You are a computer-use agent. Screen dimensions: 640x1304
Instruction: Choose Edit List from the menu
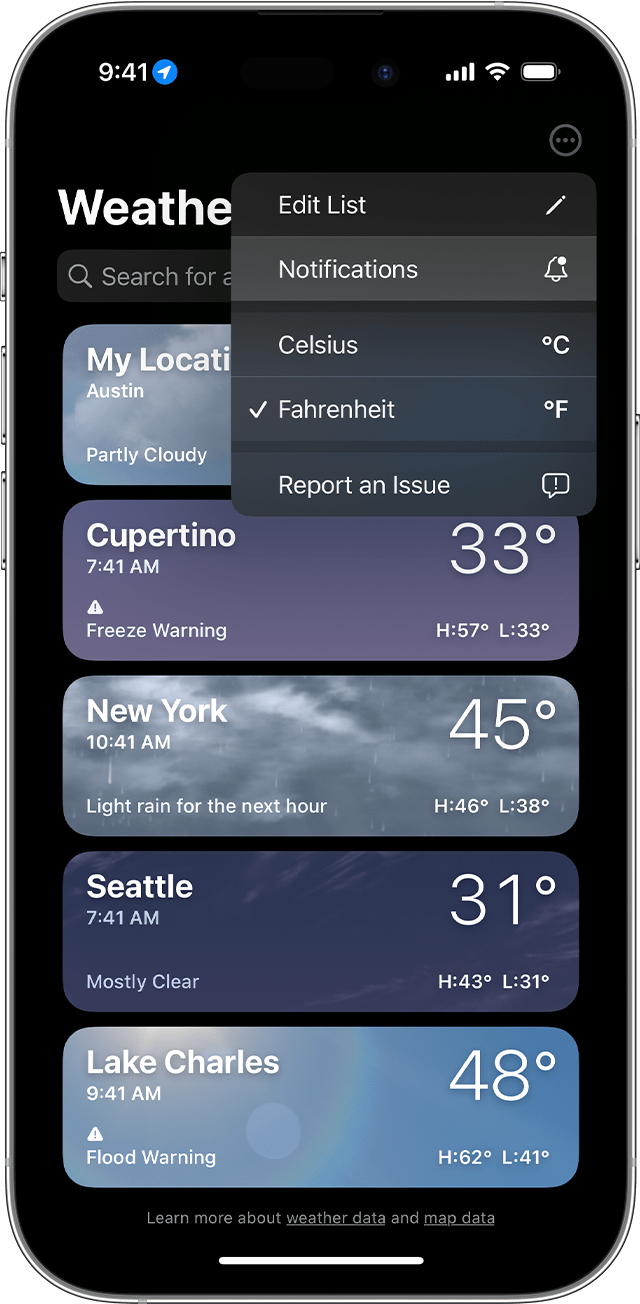[413, 205]
